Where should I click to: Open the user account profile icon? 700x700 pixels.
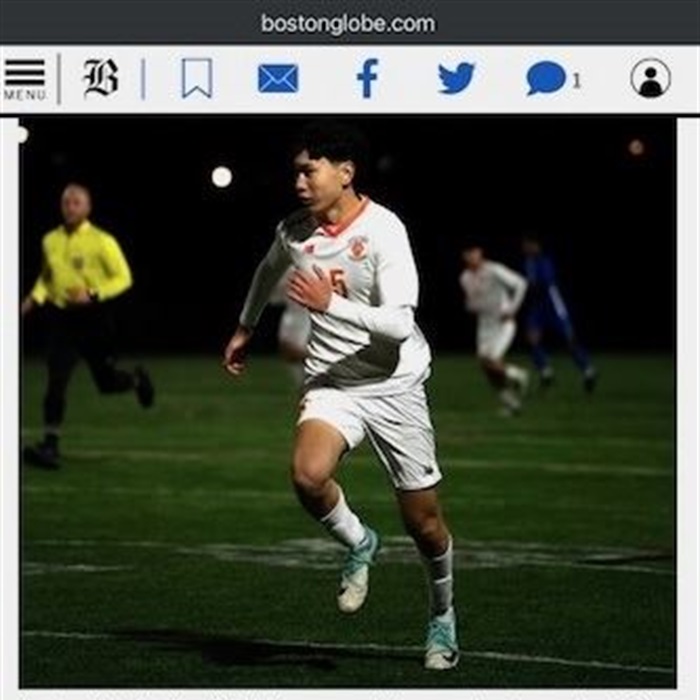coord(650,78)
